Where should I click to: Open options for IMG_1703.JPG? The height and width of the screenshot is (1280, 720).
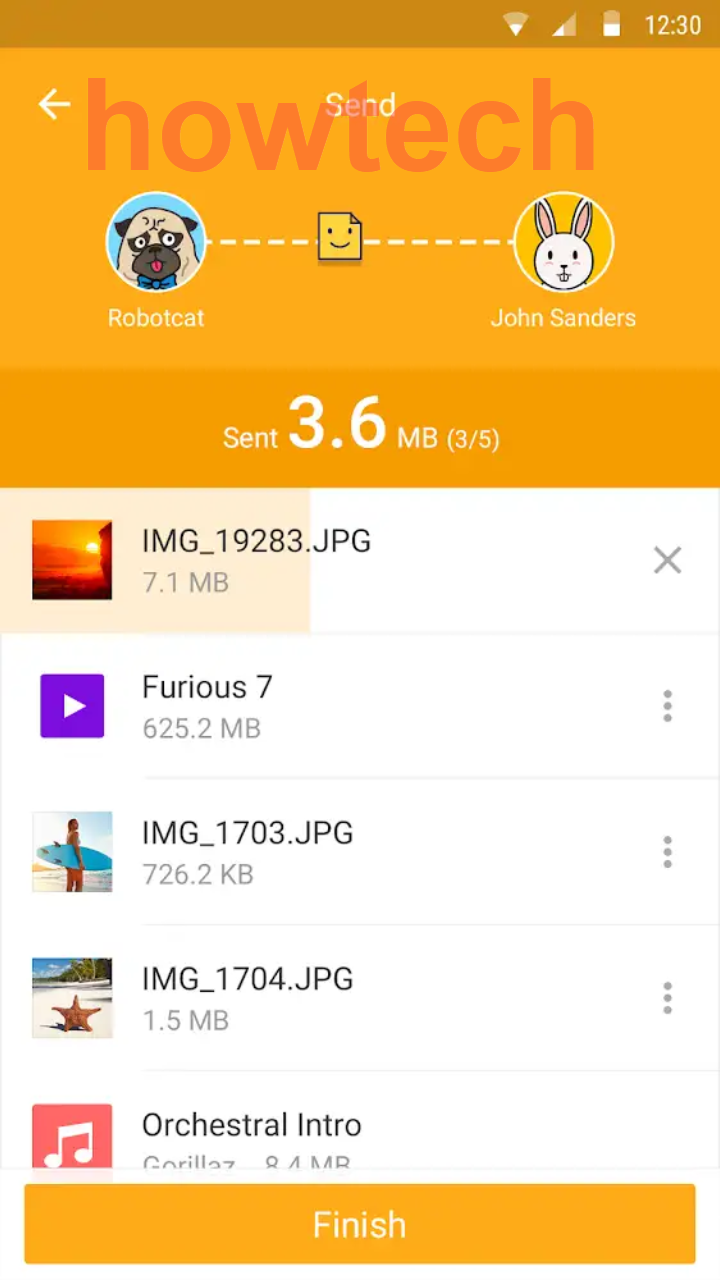(667, 852)
